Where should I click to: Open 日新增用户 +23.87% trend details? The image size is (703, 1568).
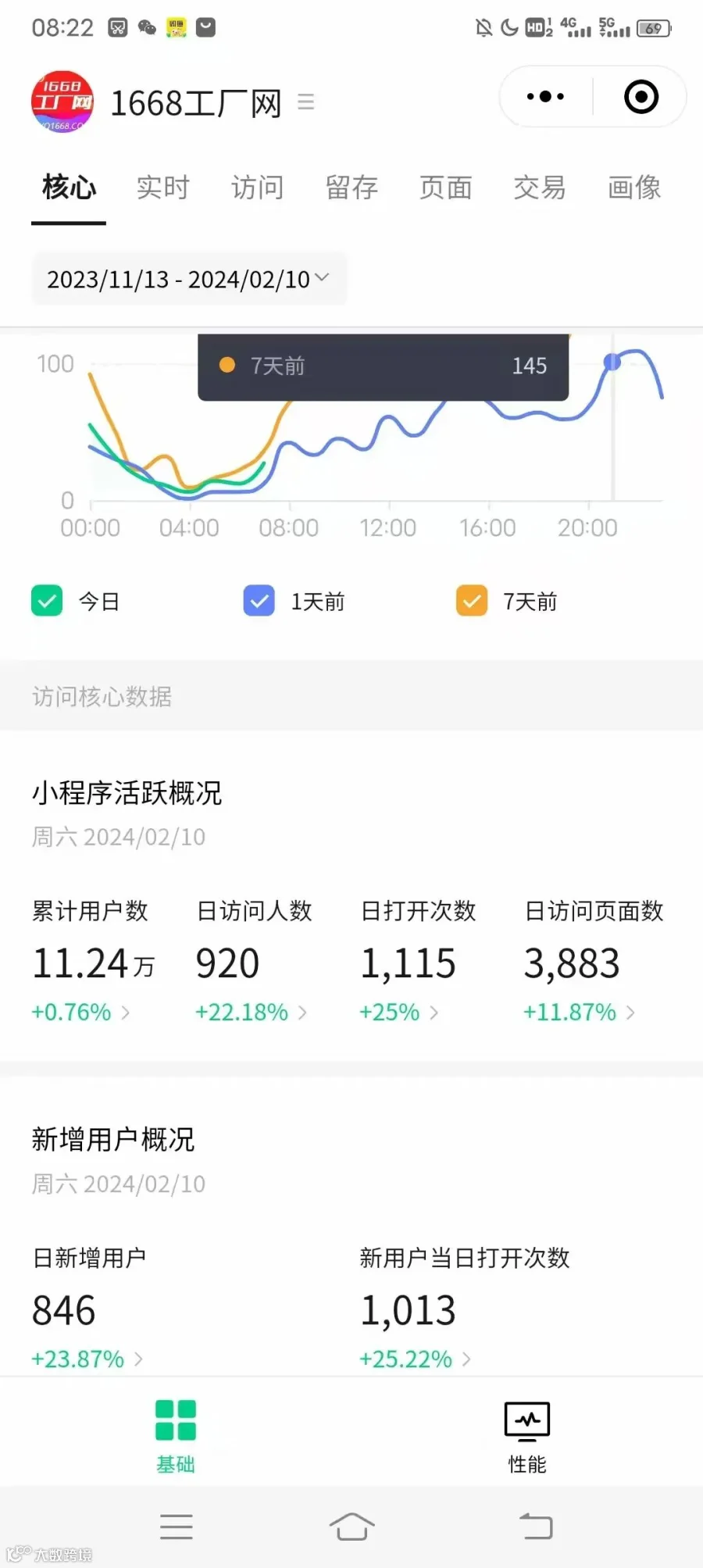[87, 1359]
